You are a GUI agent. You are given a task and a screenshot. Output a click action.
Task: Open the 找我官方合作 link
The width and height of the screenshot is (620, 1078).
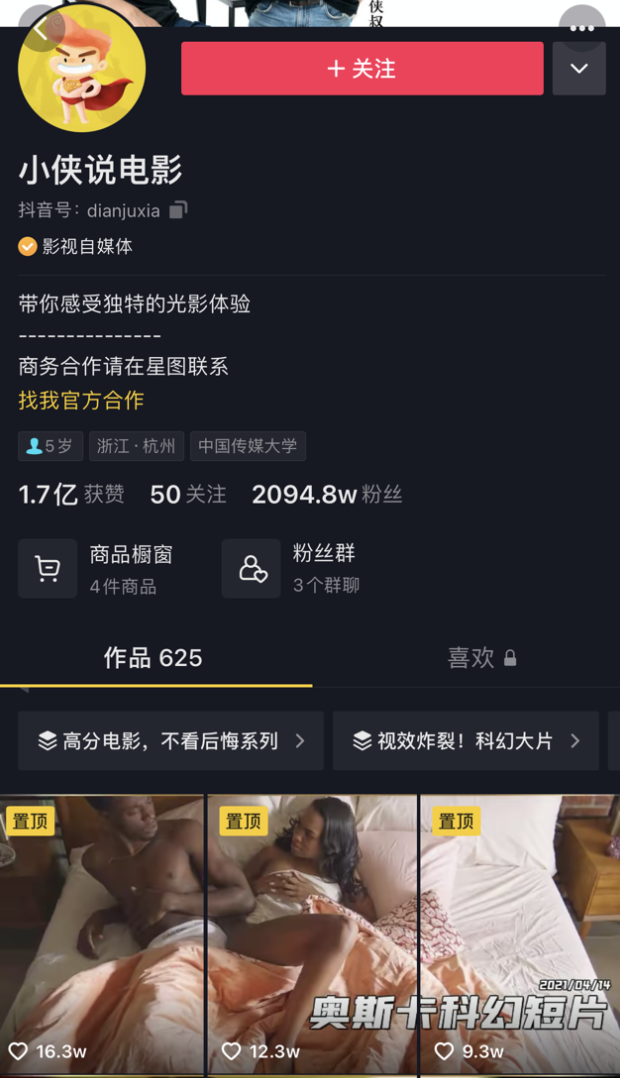[81, 400]
